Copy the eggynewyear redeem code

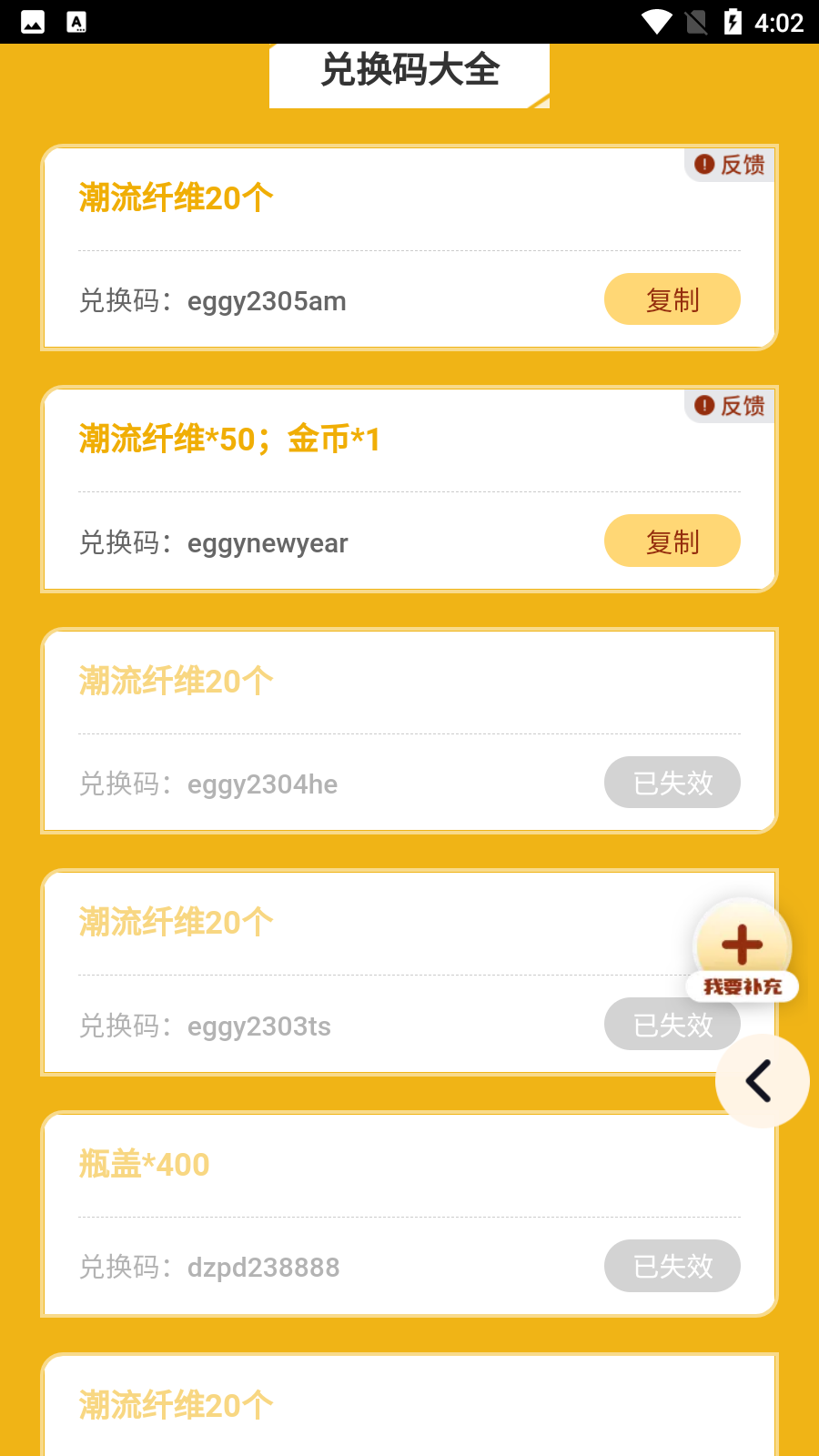672,541
